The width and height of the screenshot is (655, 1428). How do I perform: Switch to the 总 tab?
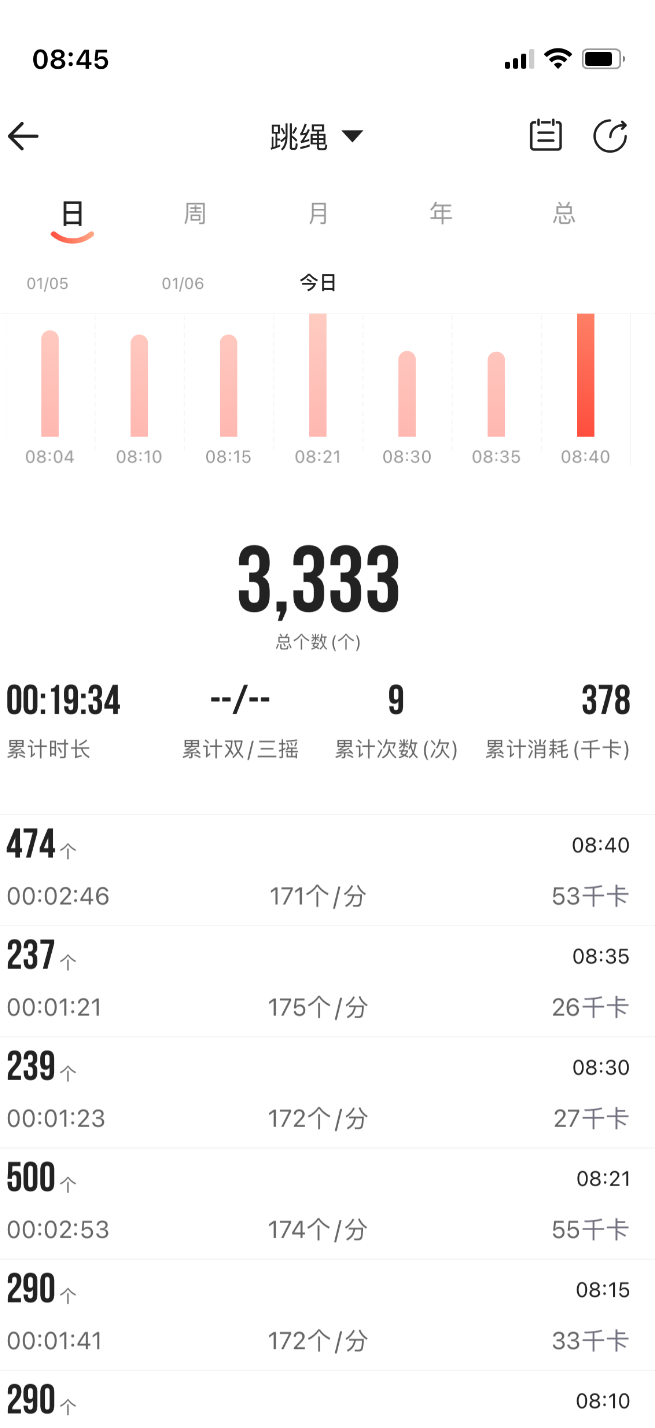(564, 213)
